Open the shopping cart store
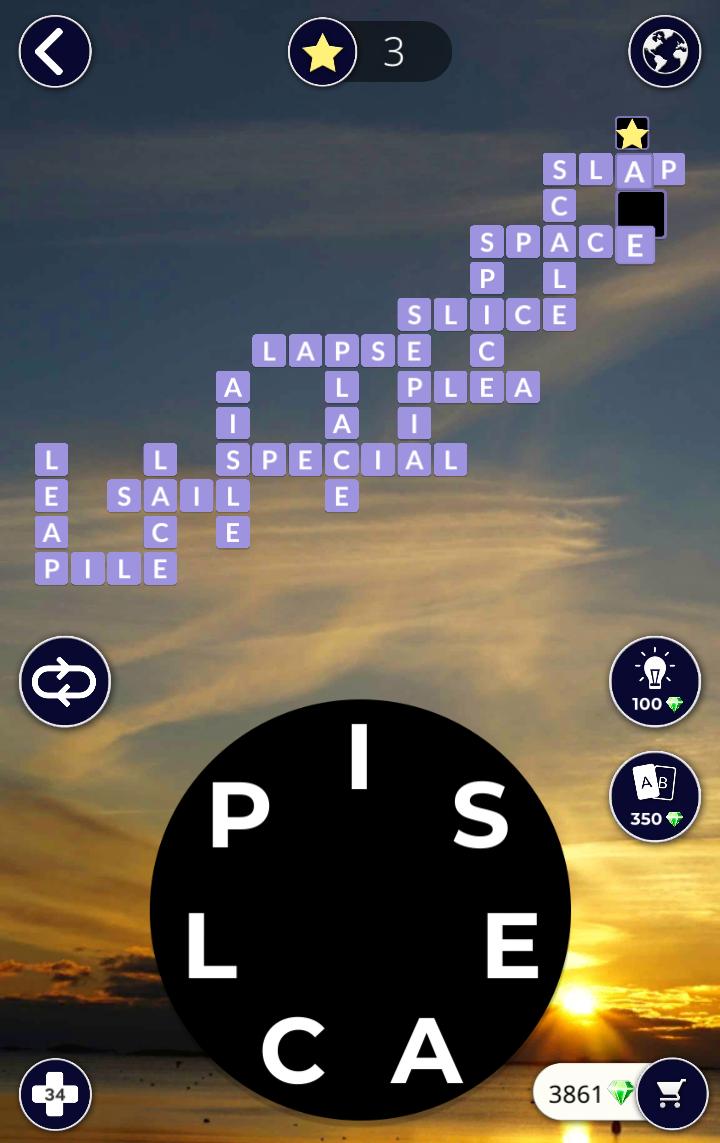This screenshot has width=720, height=1143. point(672,1094)
